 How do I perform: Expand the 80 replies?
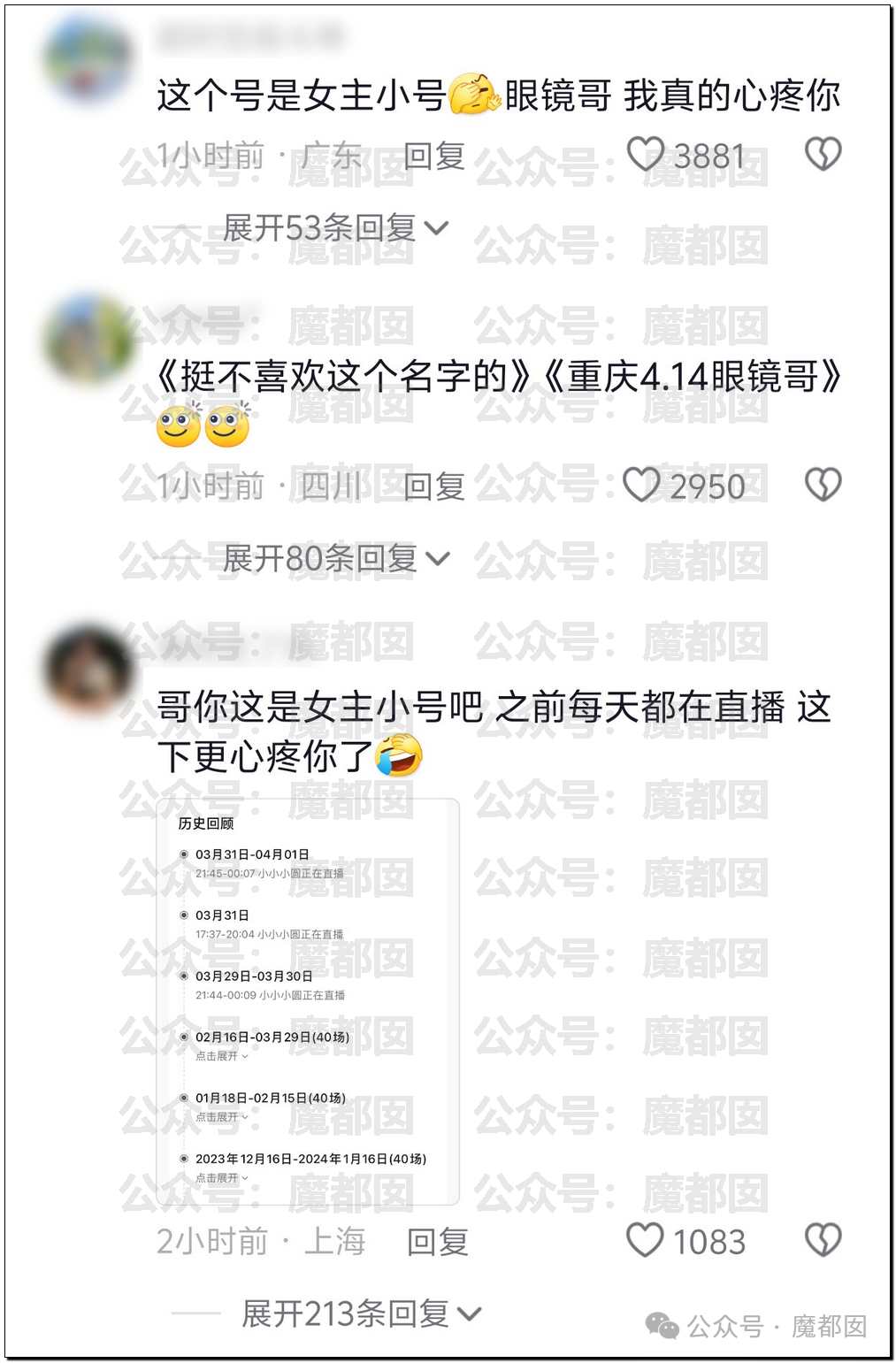point(335,559)
